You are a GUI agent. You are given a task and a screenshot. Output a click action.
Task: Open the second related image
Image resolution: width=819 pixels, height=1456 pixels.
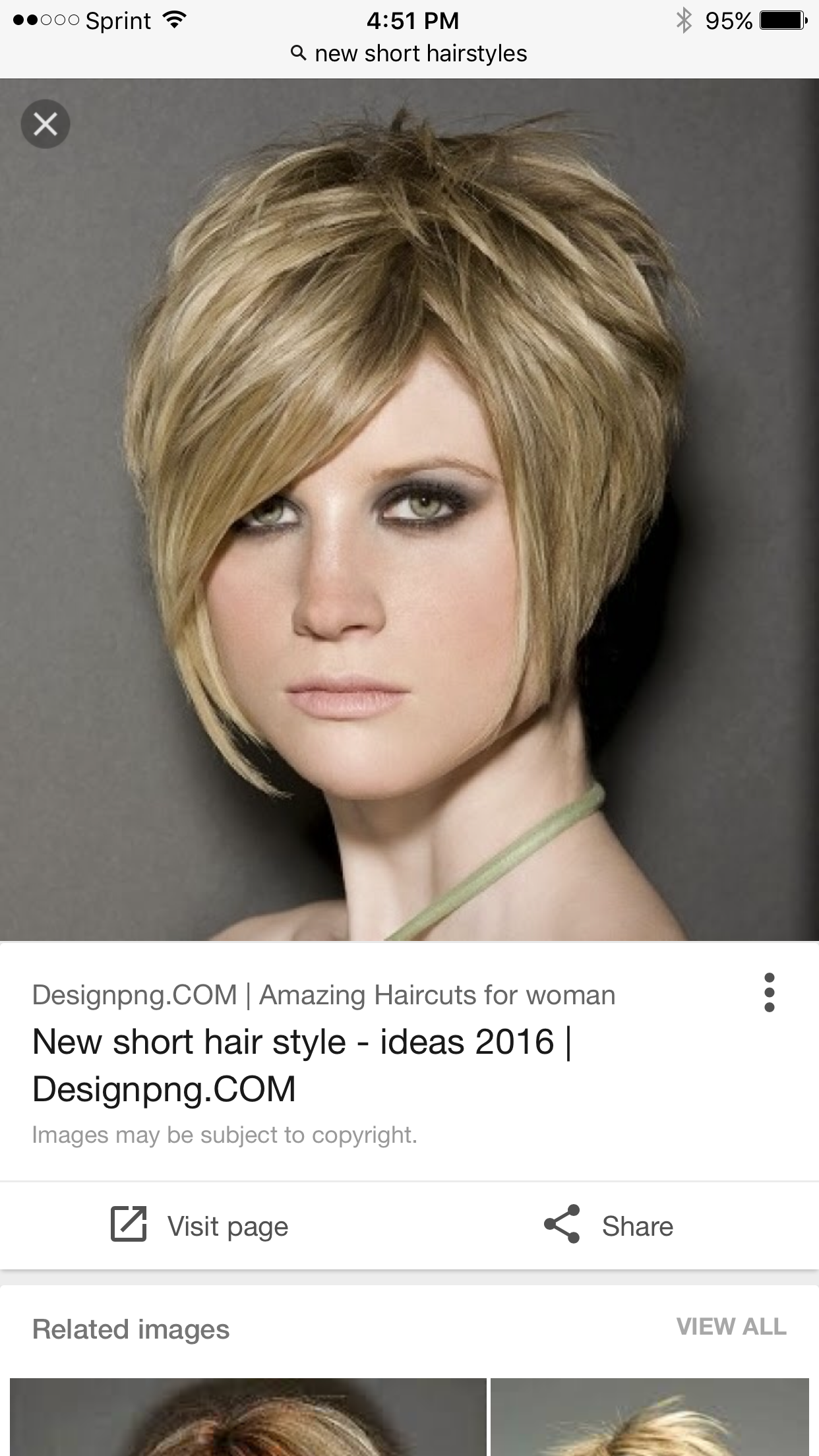coord(650,1418)
